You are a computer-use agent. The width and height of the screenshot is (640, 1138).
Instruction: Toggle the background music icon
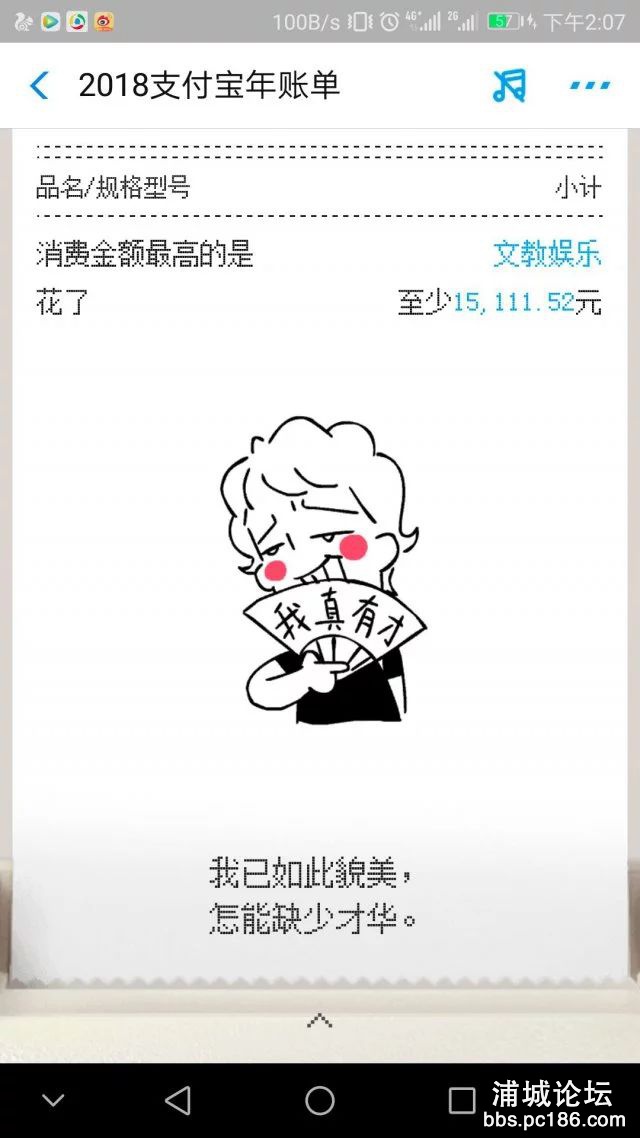coord(509,86)
